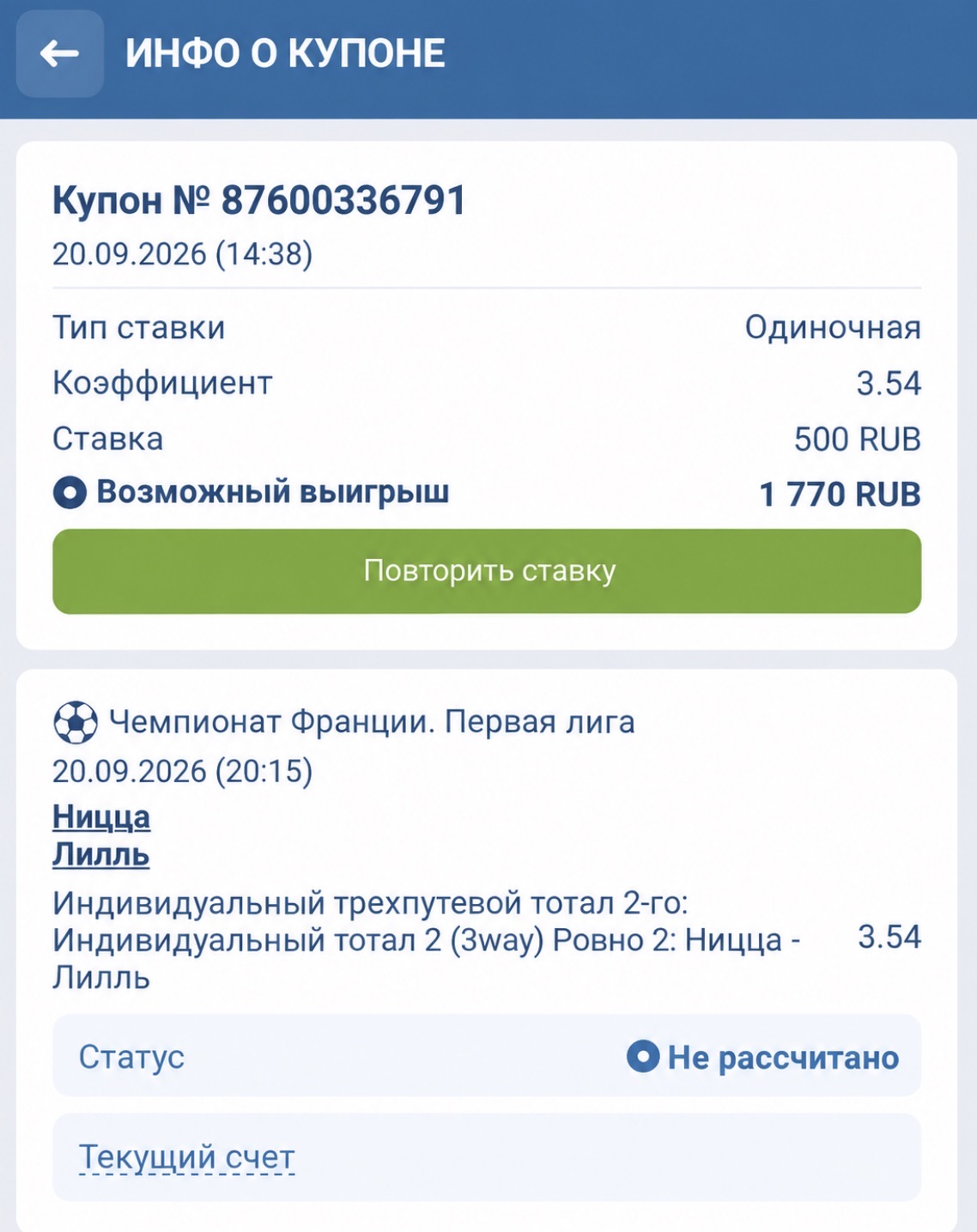Open the Ницца team link
This screenshot has width=977, height=1232.
point(101,816)
